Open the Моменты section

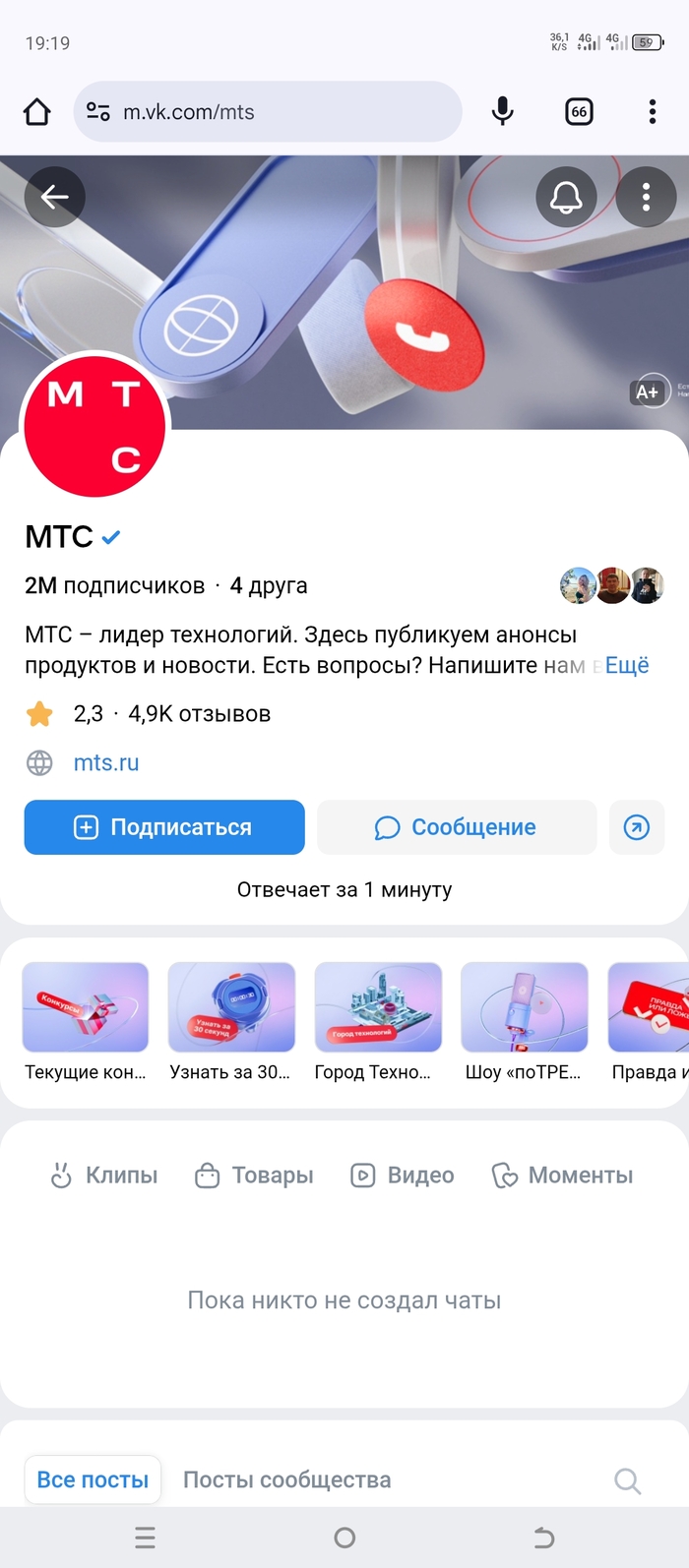pos(562,1176)
